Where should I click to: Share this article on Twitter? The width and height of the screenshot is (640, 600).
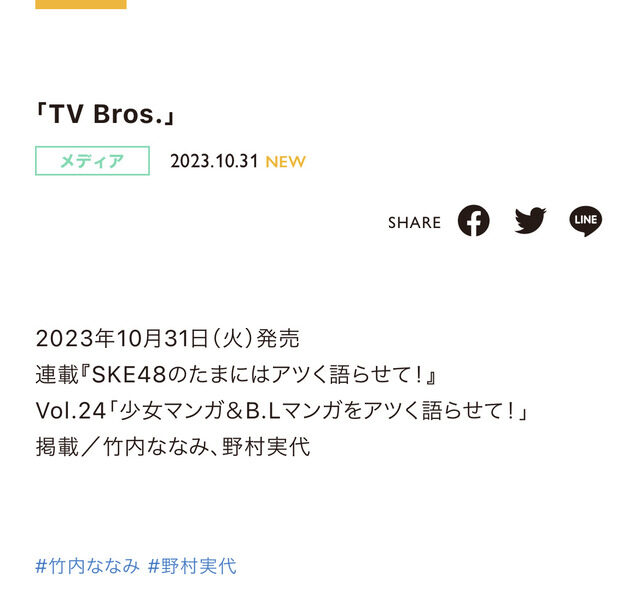(530, 221)
